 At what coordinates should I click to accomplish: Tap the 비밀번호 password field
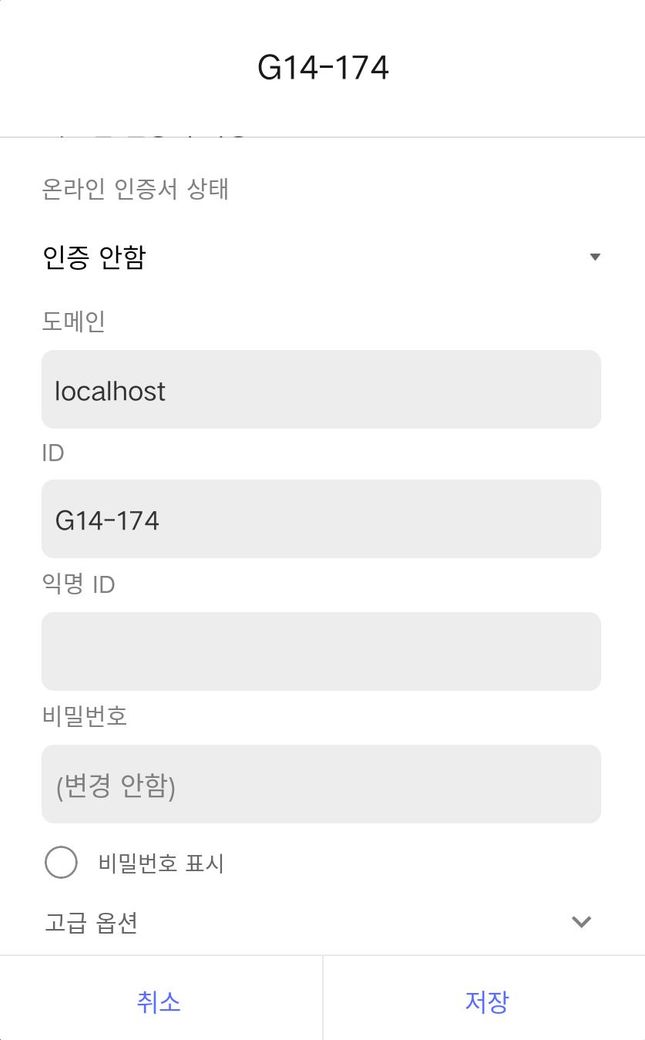pos(320,784)
